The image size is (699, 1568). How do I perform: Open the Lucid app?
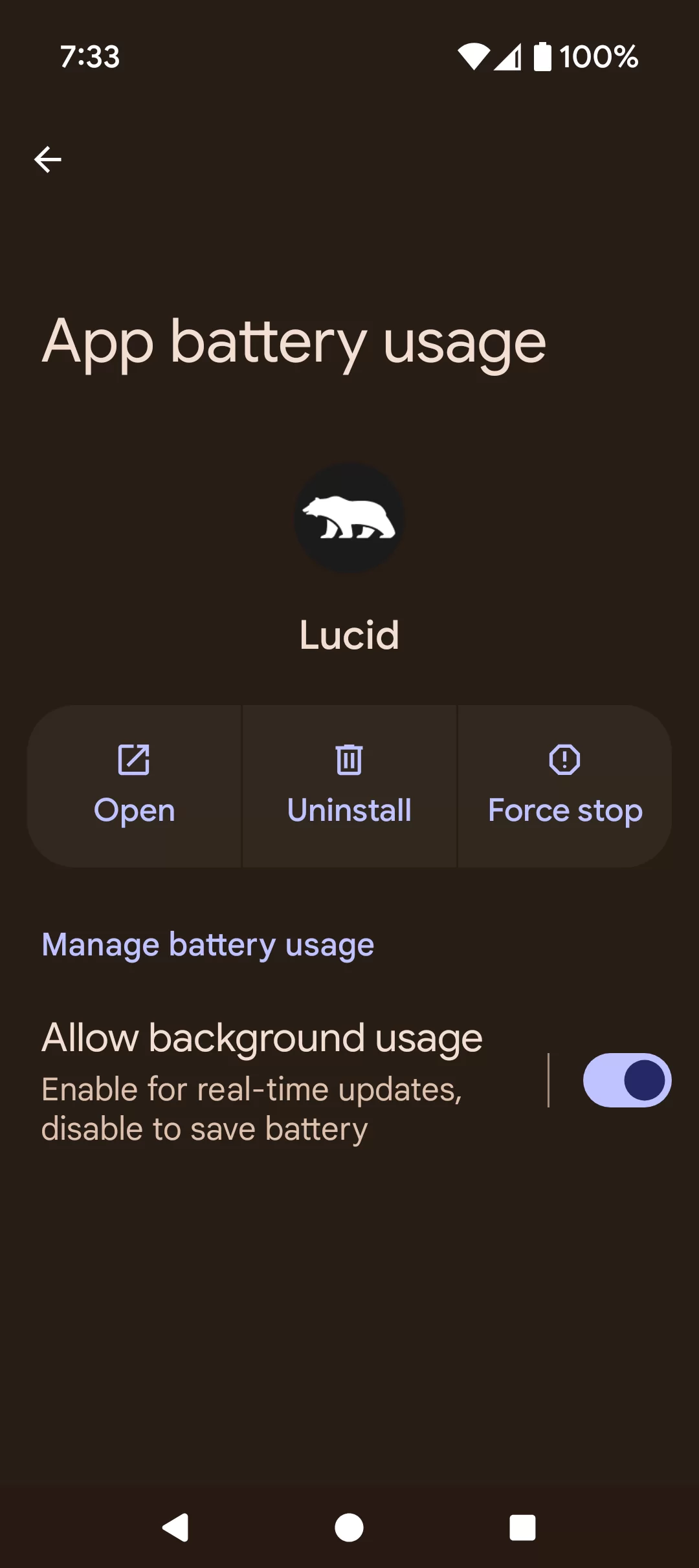click(135, 786)
